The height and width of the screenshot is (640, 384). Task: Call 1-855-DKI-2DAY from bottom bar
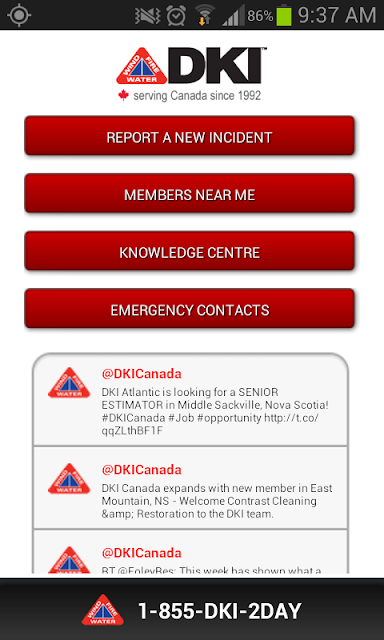click(x=192, y=610)
